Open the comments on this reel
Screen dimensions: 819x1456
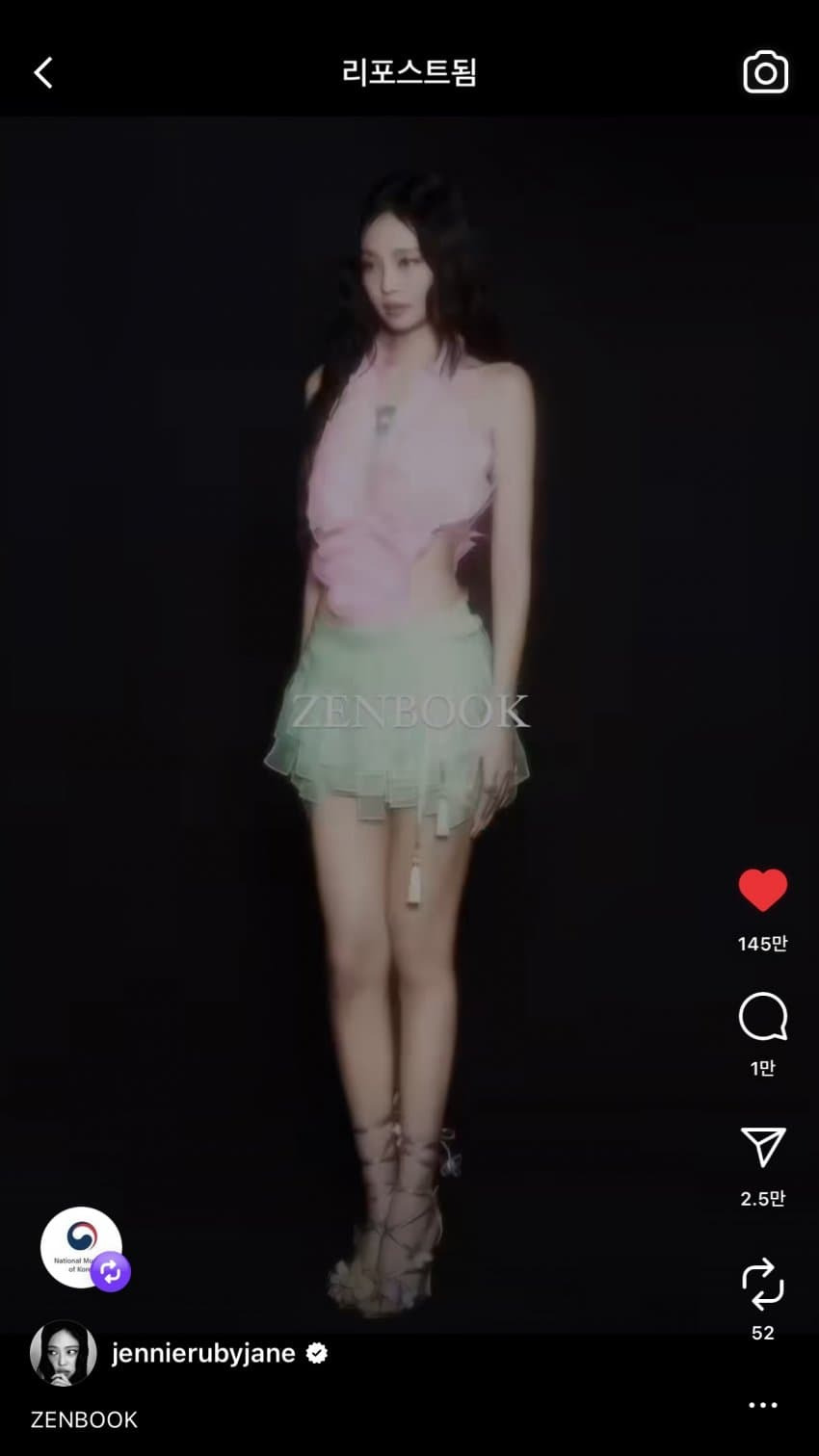click(x=762, y=1017)
